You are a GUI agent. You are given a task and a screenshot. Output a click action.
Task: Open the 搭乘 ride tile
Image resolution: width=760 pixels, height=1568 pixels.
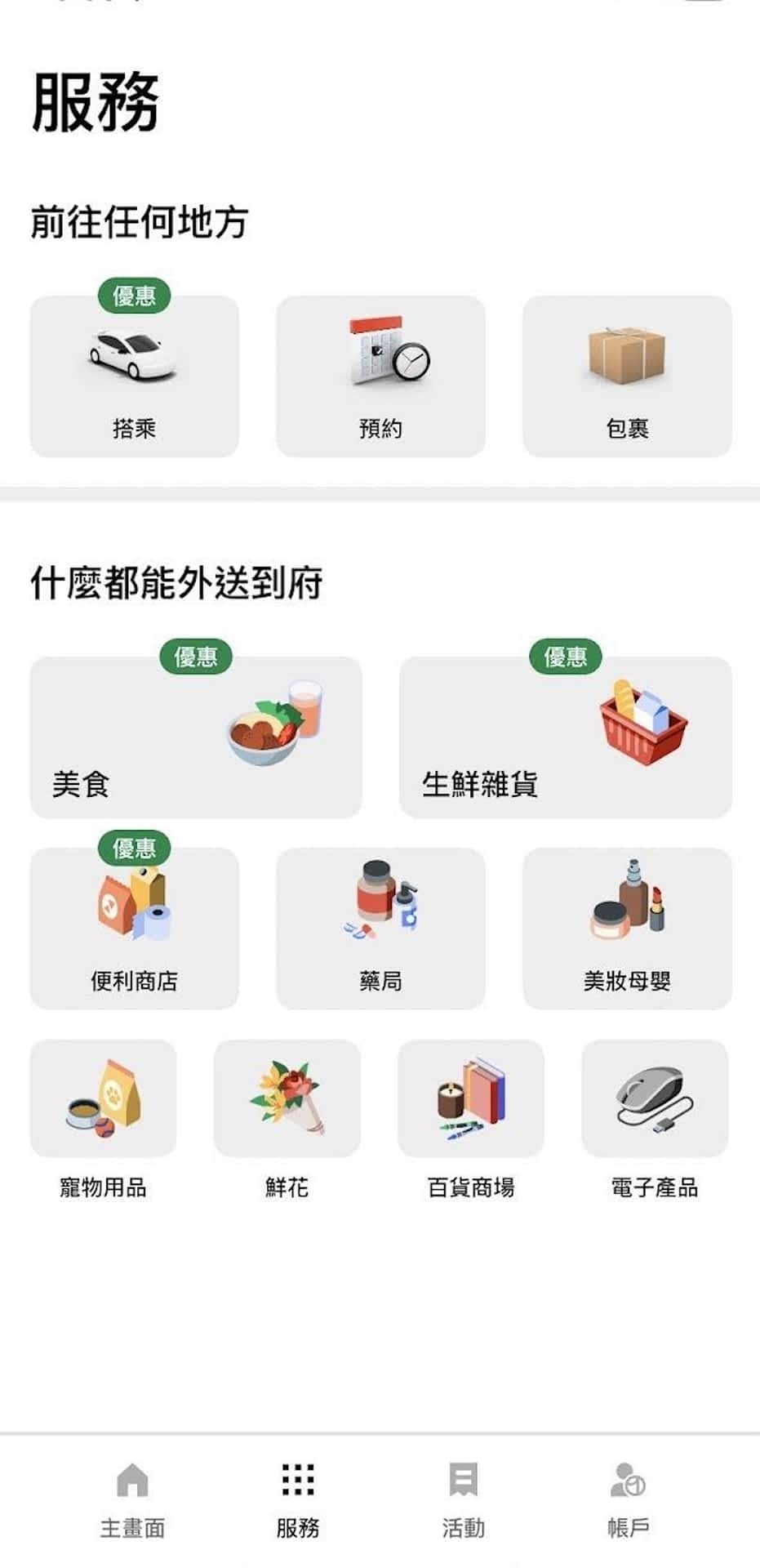[135, 376]
